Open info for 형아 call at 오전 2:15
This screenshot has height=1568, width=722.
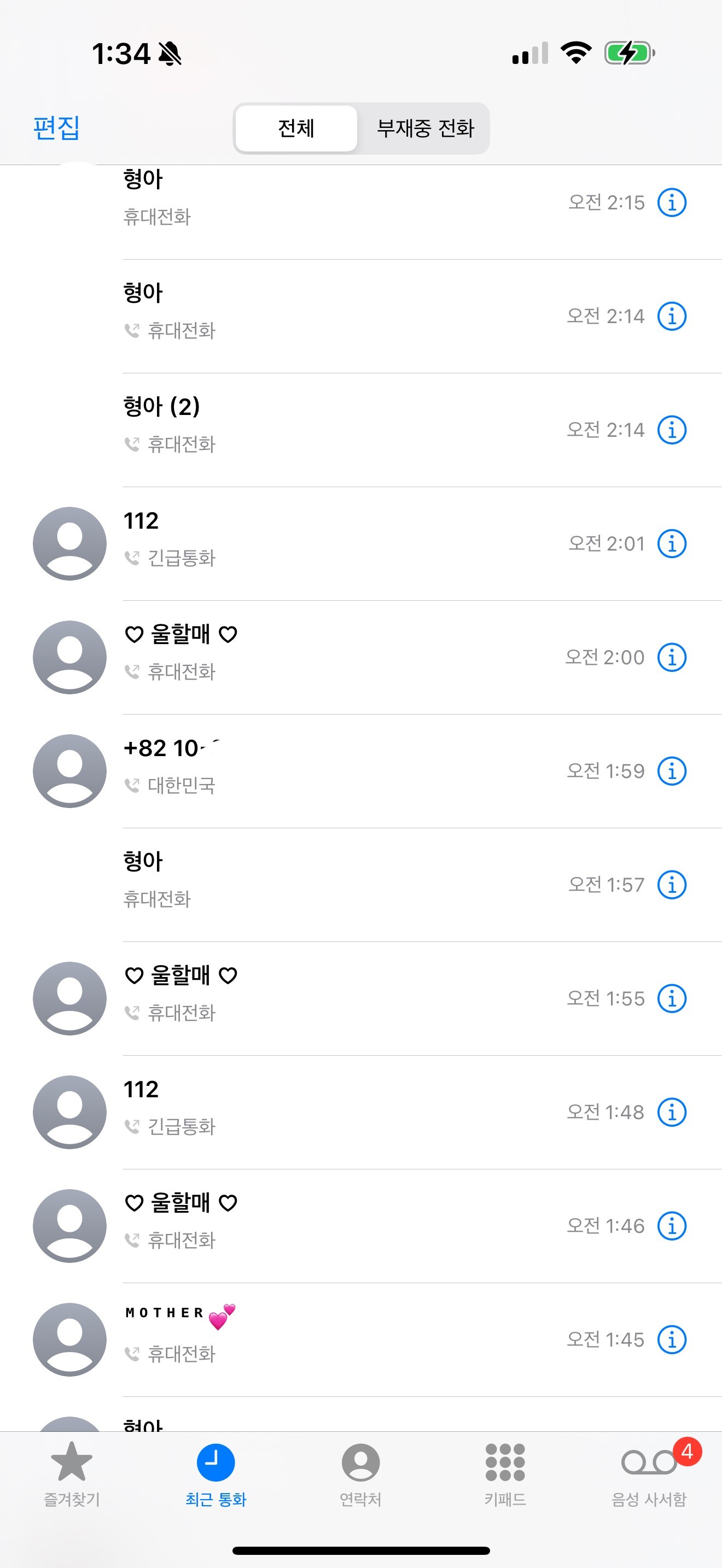pyautogui.click(x=672, y=202)
